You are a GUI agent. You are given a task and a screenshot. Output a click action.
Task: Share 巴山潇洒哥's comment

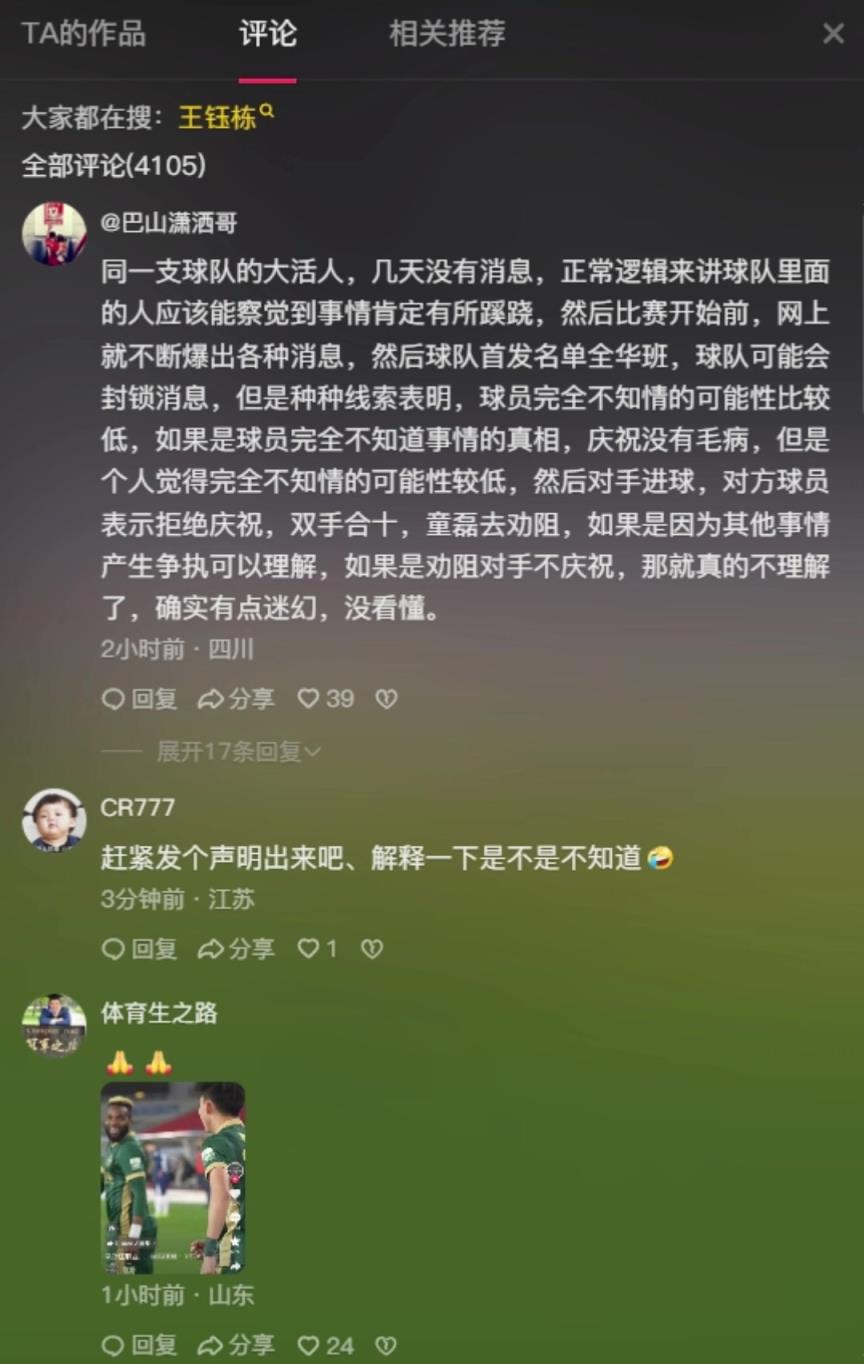click(x=236, y=699)
